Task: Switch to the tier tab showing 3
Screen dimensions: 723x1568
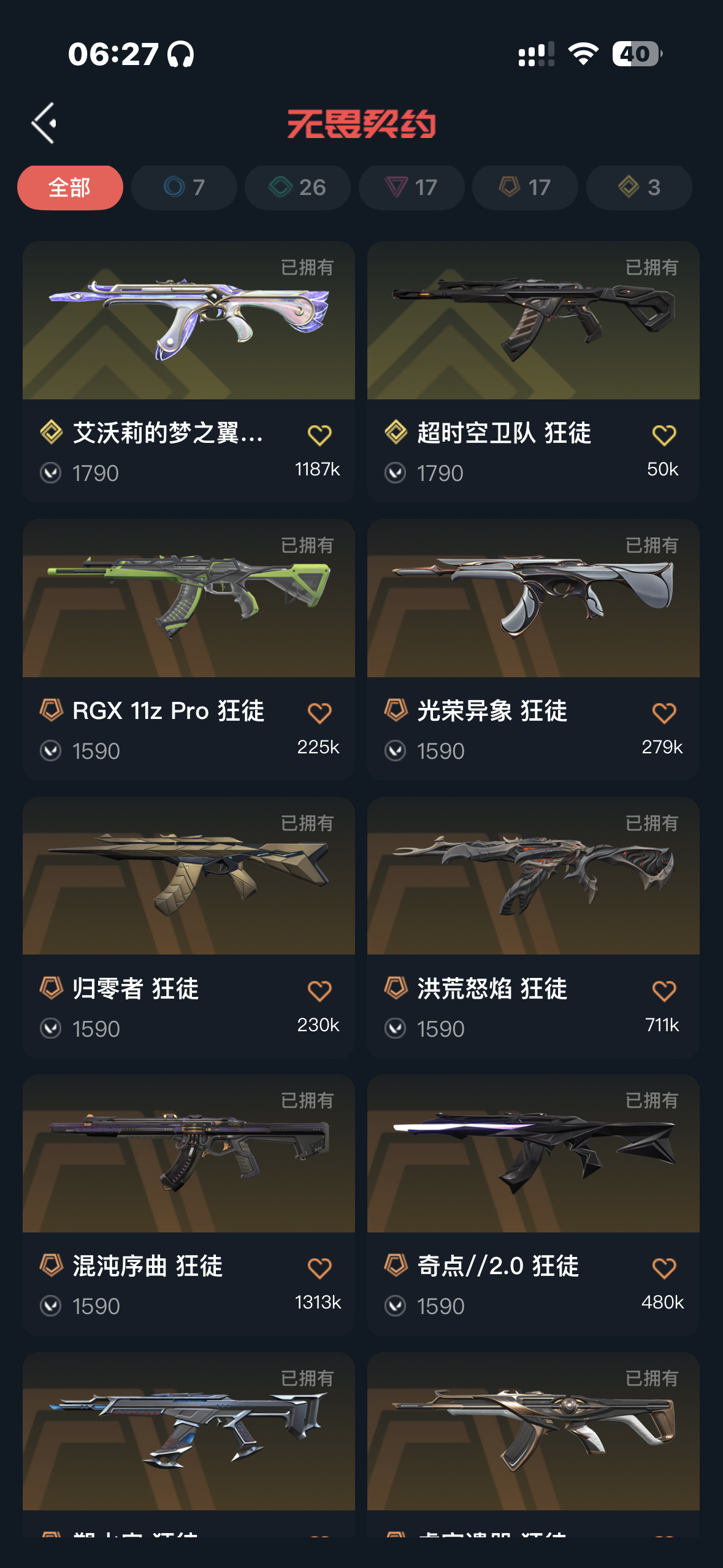Action: click(x=639, y=188)
